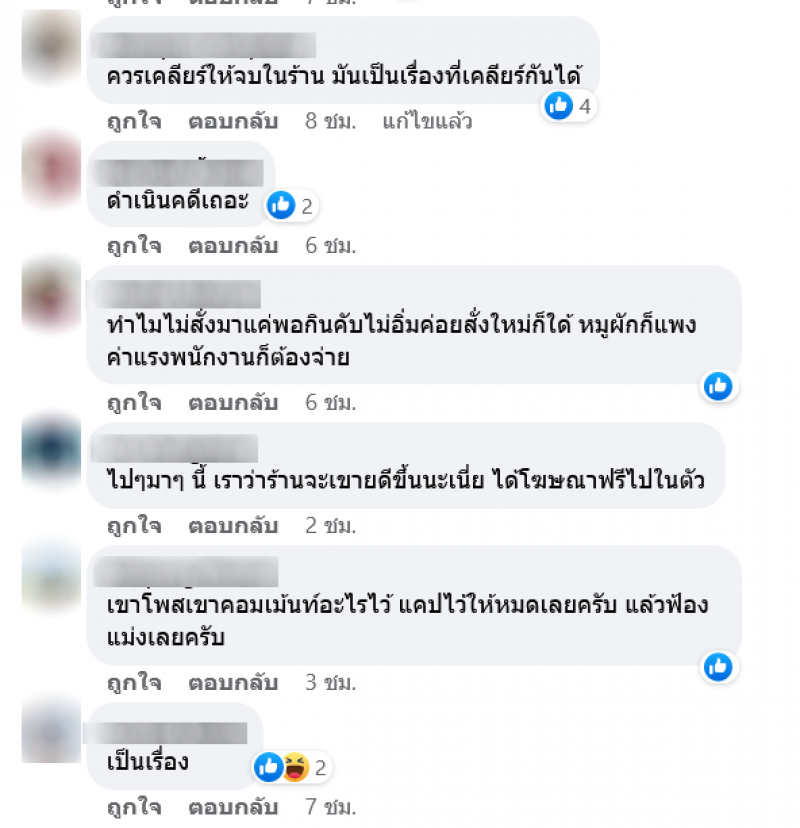Like the comment 'ควรเคลียร์ให้จบในร้าน'
The image size is (800, 828).
tap(134, 122)
